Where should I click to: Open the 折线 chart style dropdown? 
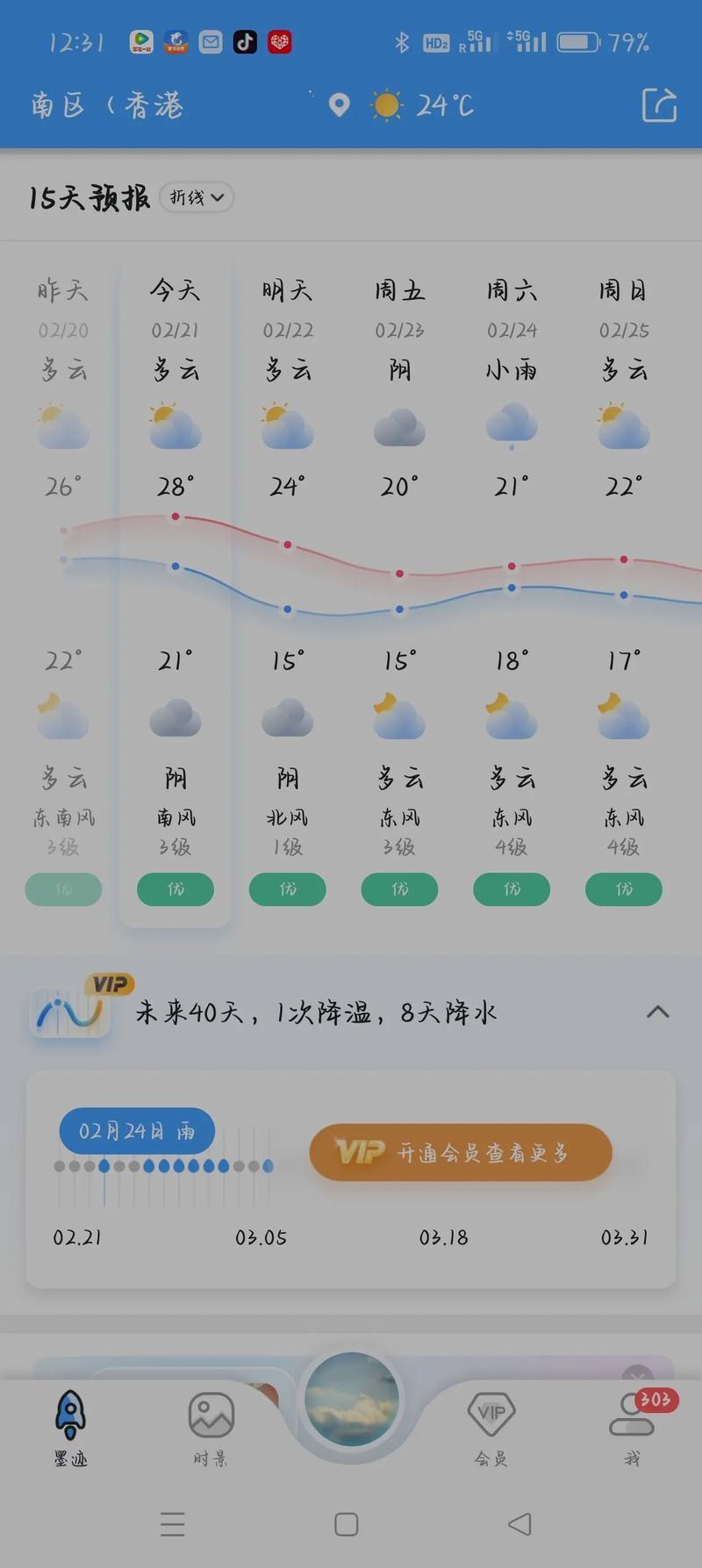(x=197, y=198)
